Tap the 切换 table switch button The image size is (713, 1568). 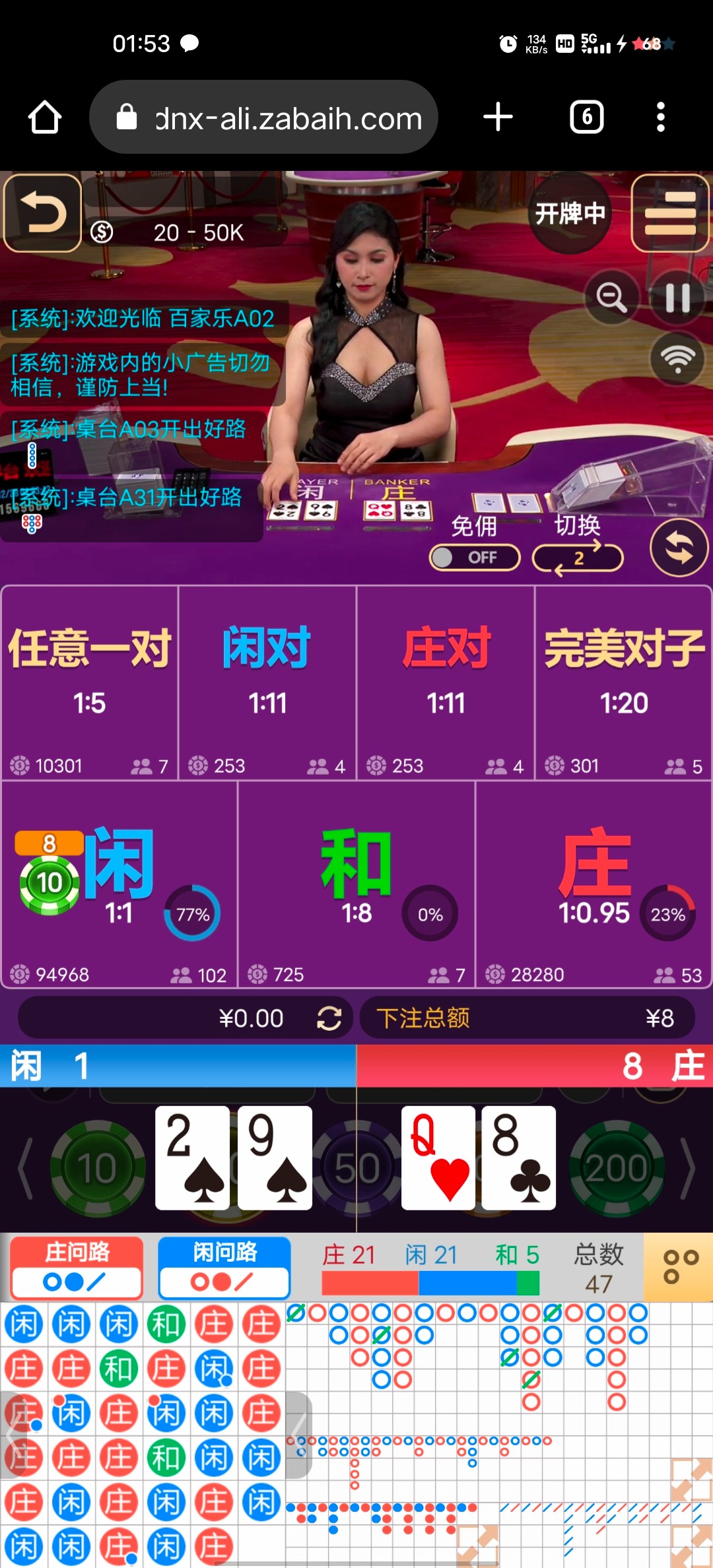(578, 557)
